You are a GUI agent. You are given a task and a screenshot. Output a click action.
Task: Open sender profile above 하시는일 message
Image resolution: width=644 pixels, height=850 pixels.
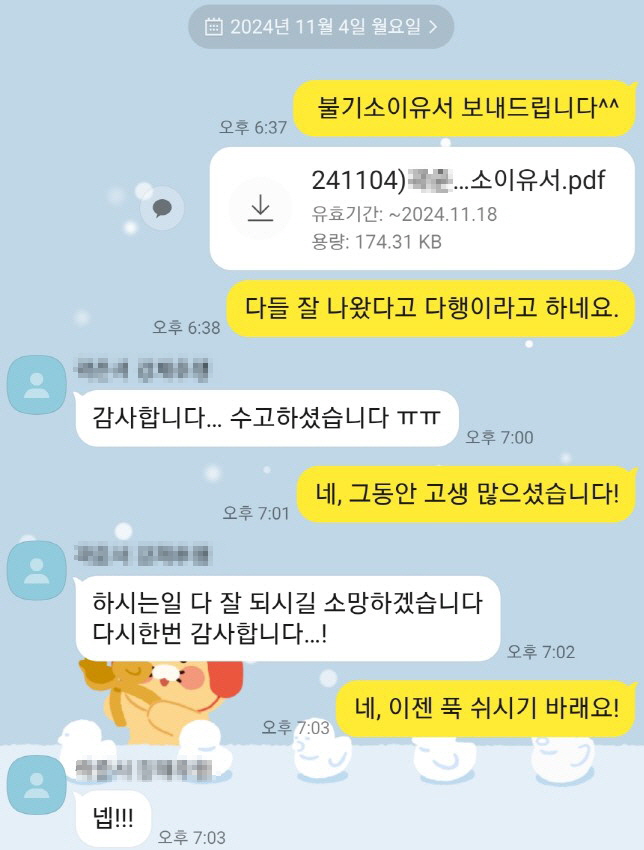pos(36,571)
